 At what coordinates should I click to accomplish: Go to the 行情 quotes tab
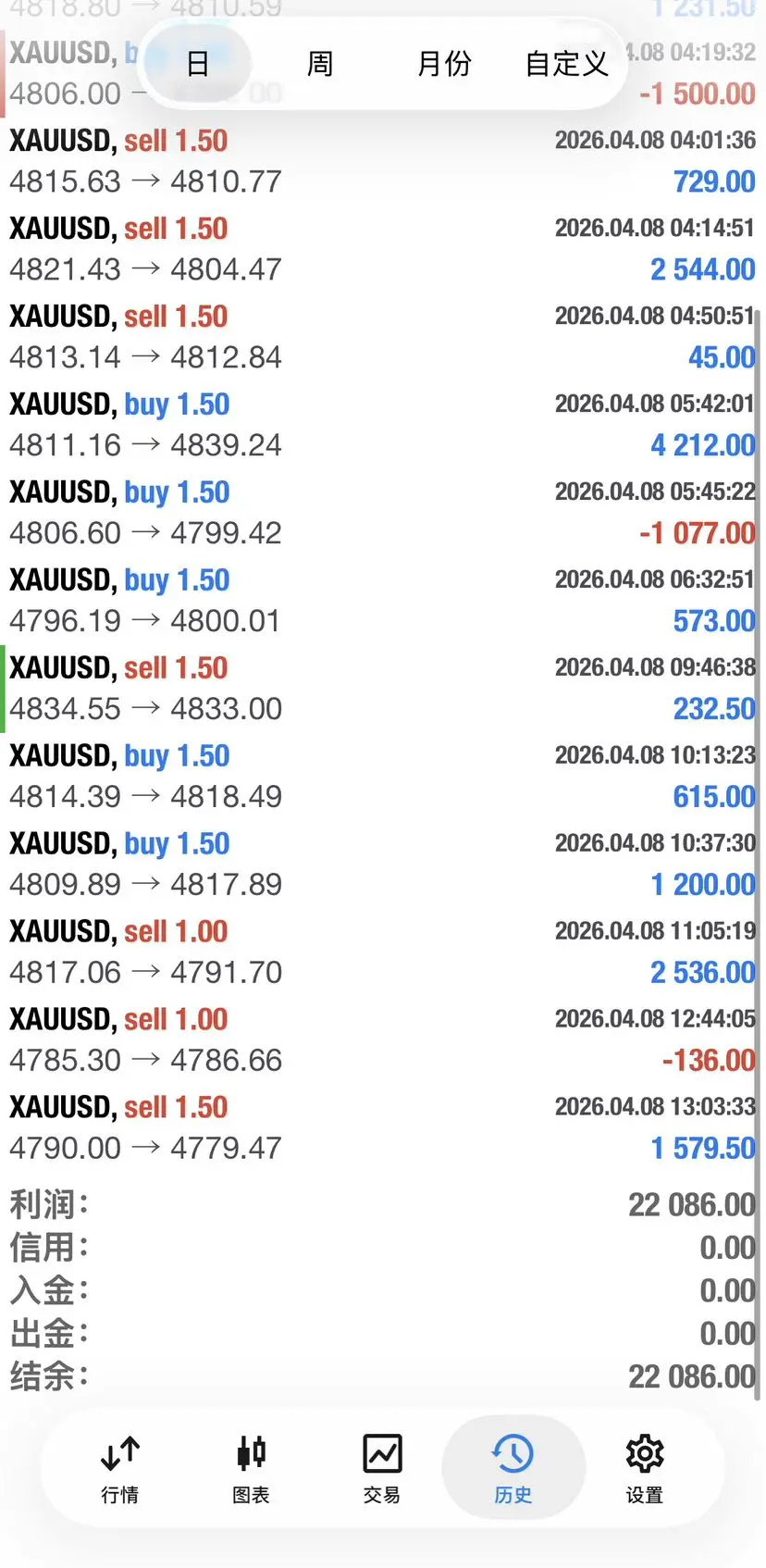120,1467
